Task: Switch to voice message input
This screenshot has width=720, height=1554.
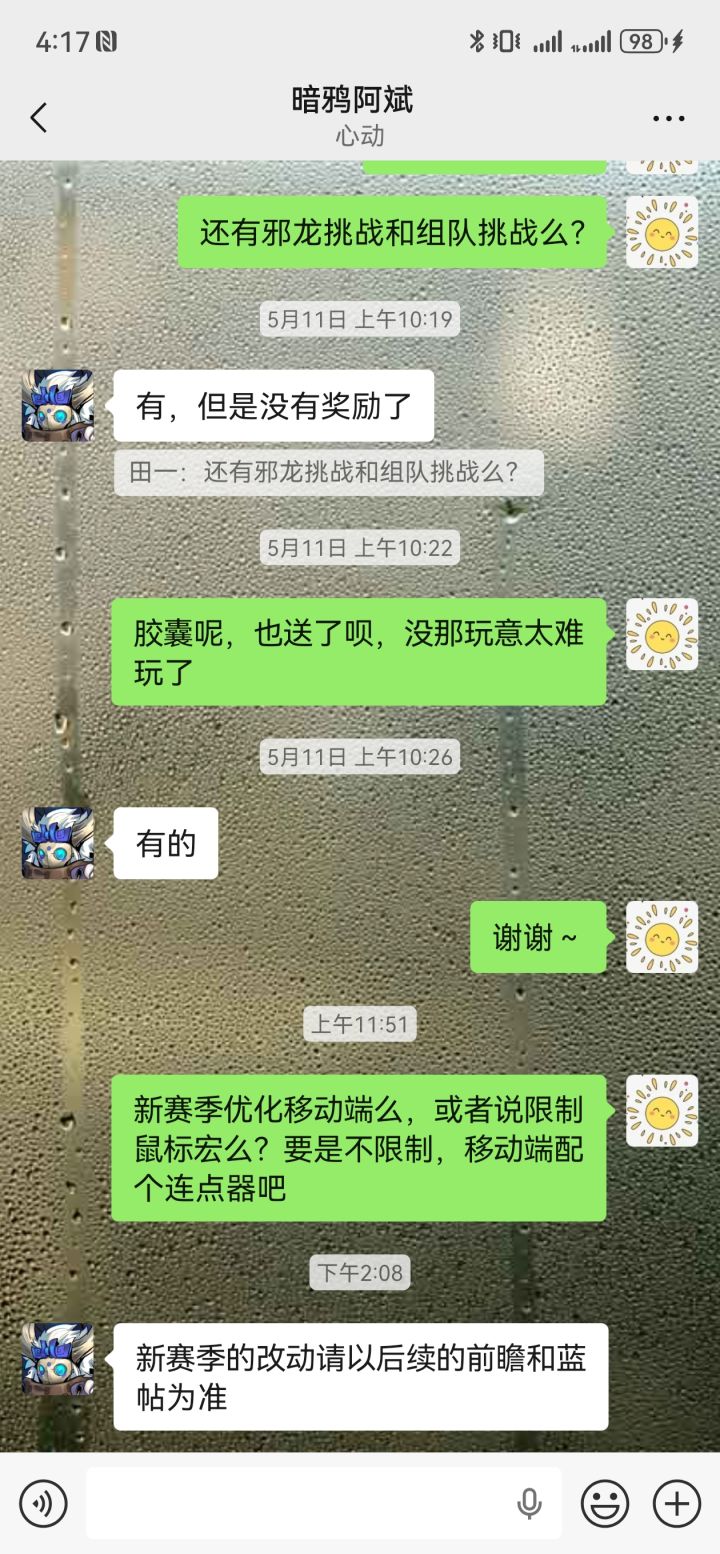Action: point(43,1503)
